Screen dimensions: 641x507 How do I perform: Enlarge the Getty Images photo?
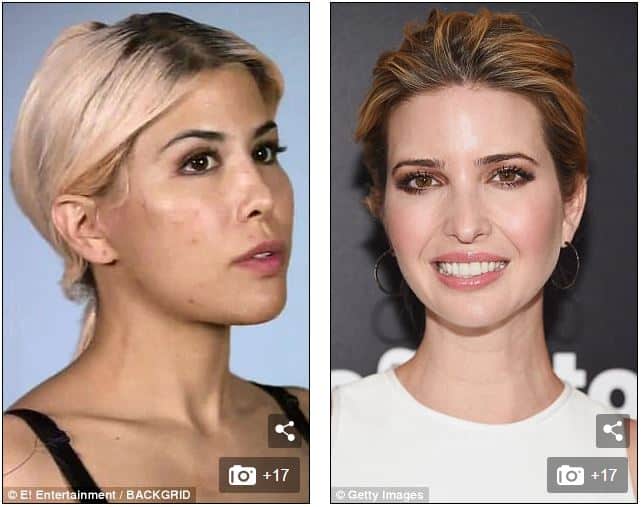[484, 220]
